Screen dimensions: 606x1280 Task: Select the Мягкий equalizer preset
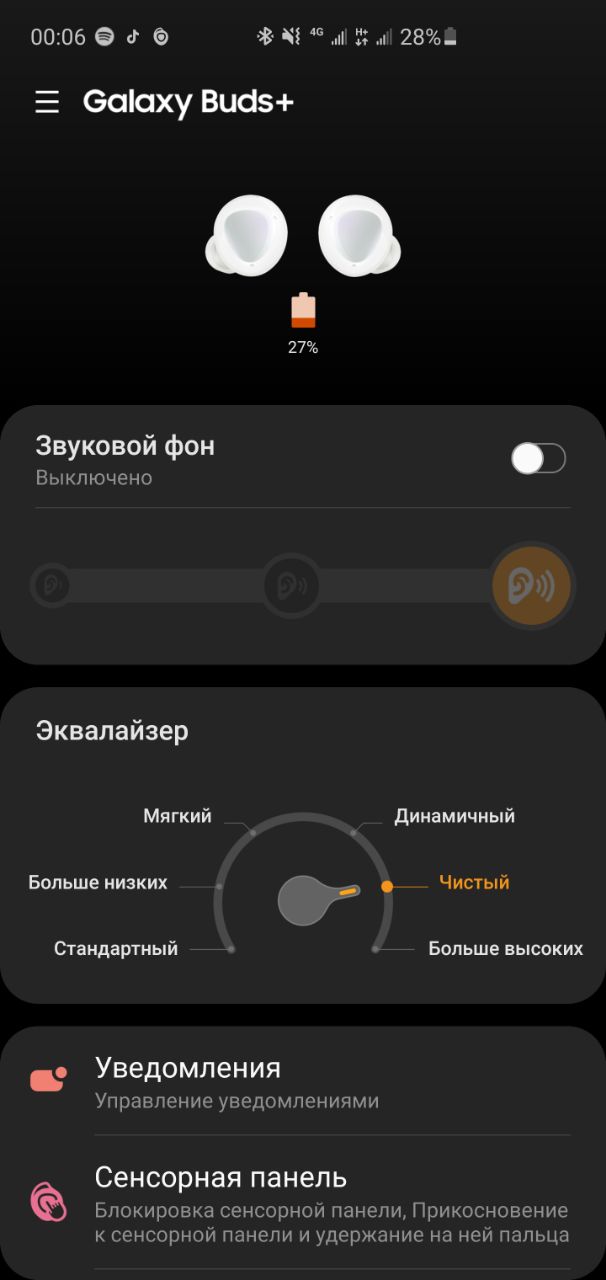click(178, 816)
